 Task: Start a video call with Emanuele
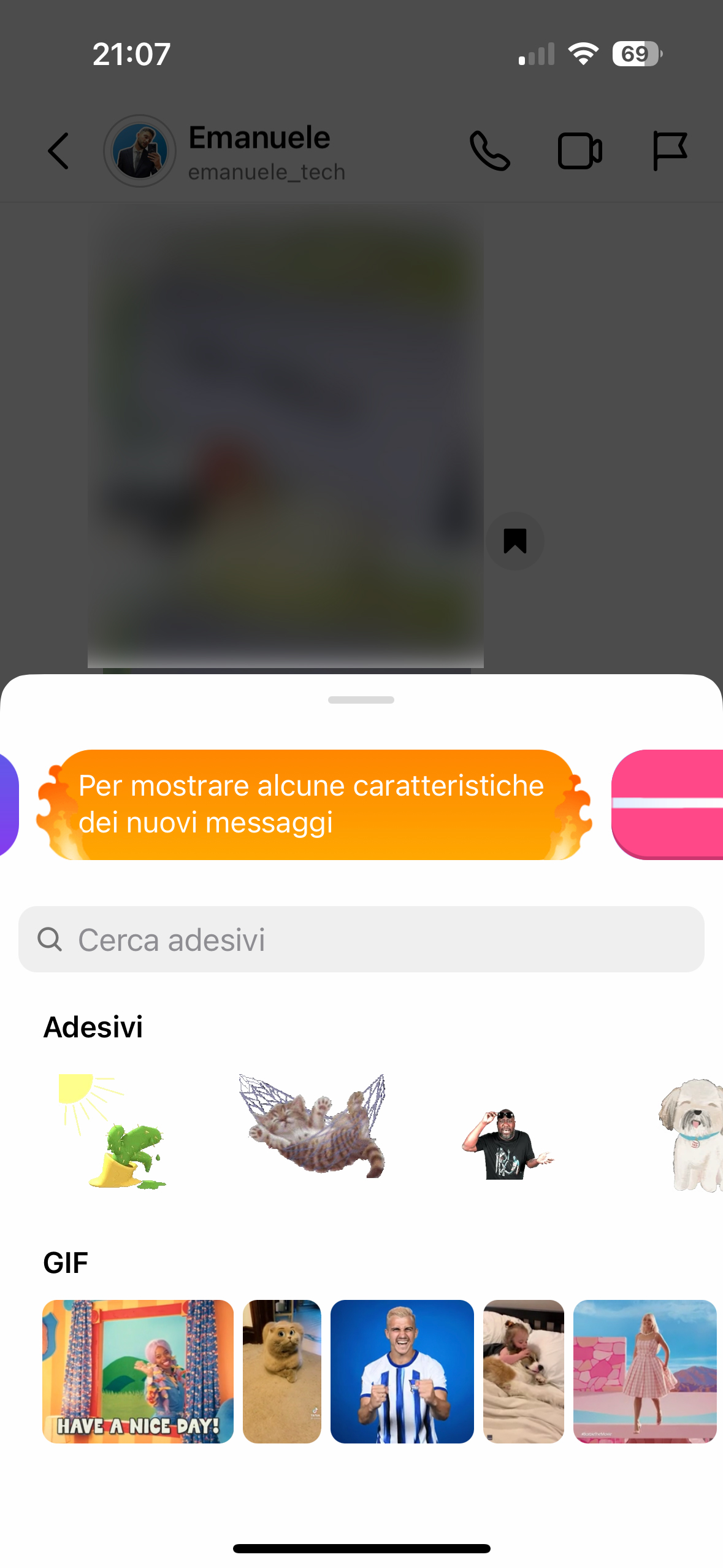tap(580, 151)
